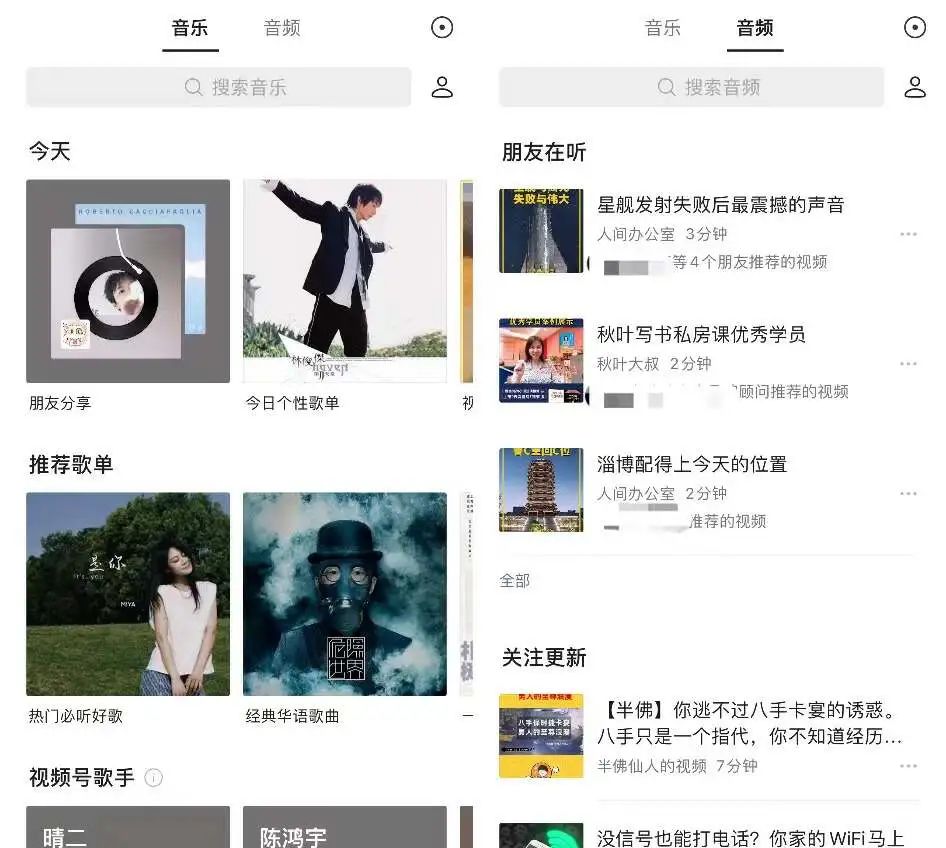
Task: View singer 晴二's card
Action: (128, 828)
